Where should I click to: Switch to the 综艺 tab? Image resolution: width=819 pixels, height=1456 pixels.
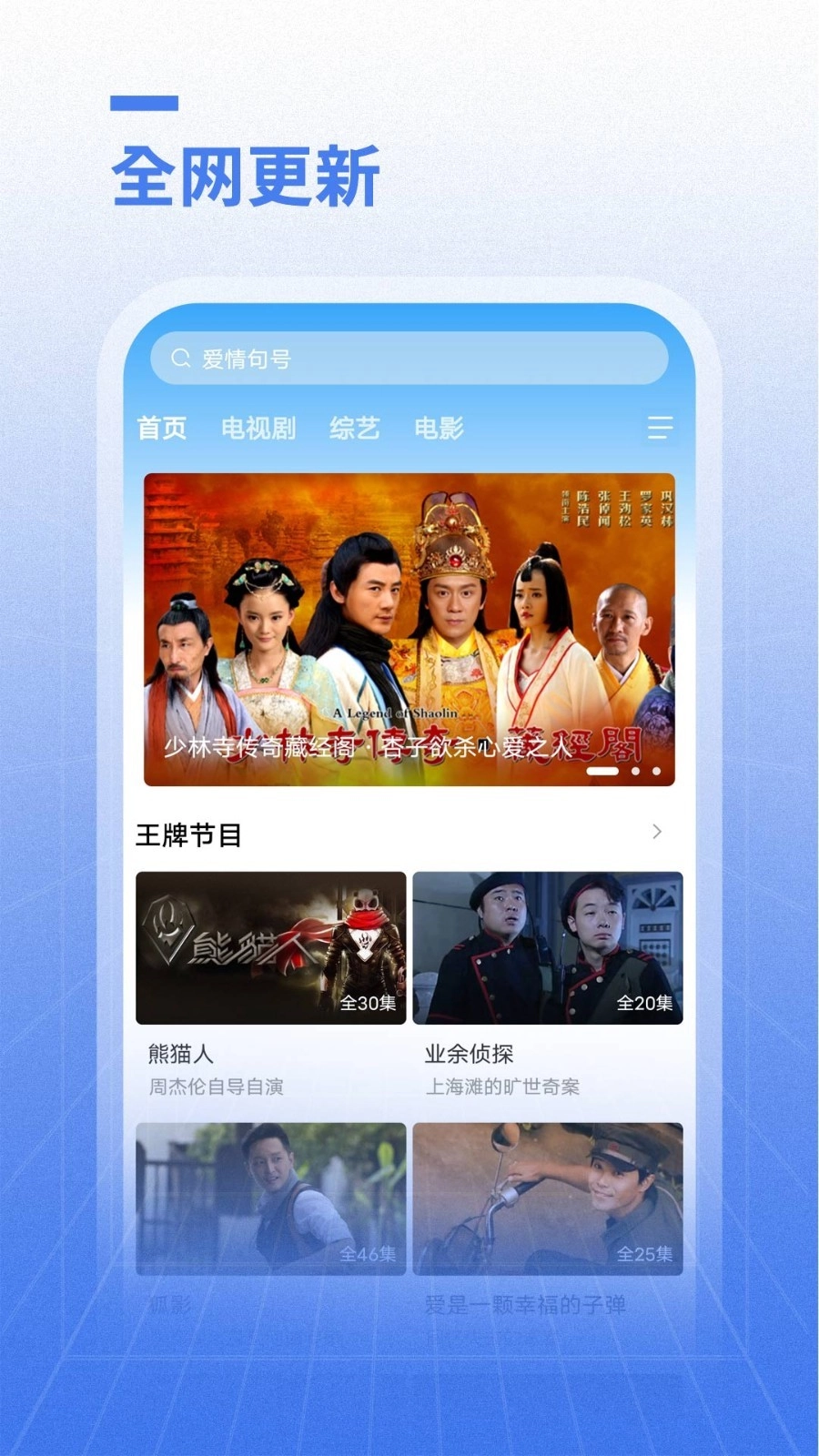pyautogui.click(x=355, y=428)
